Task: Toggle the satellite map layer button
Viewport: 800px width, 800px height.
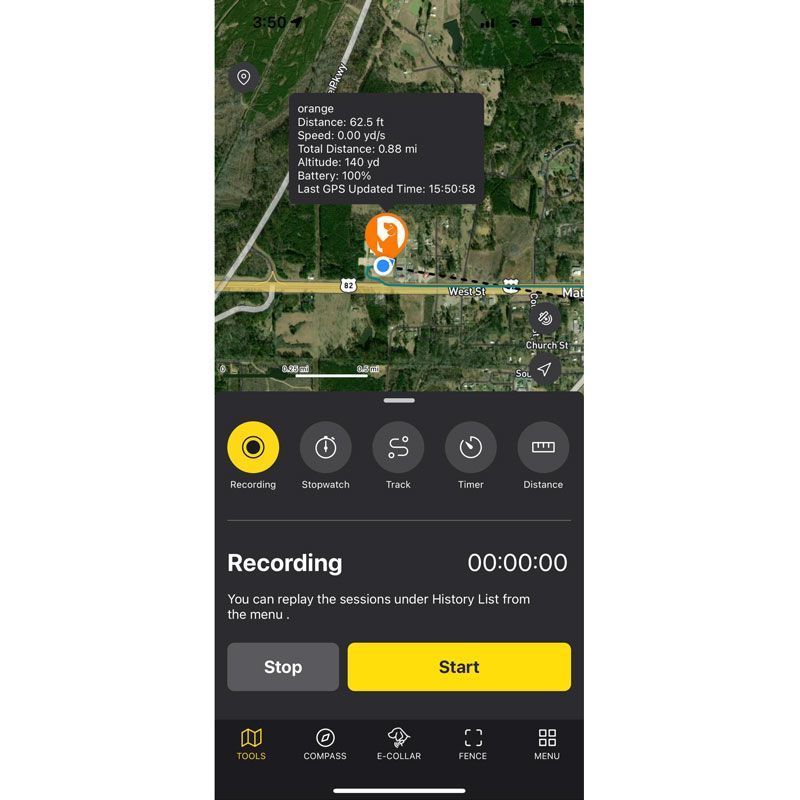Action: click(x=544, y=318)
